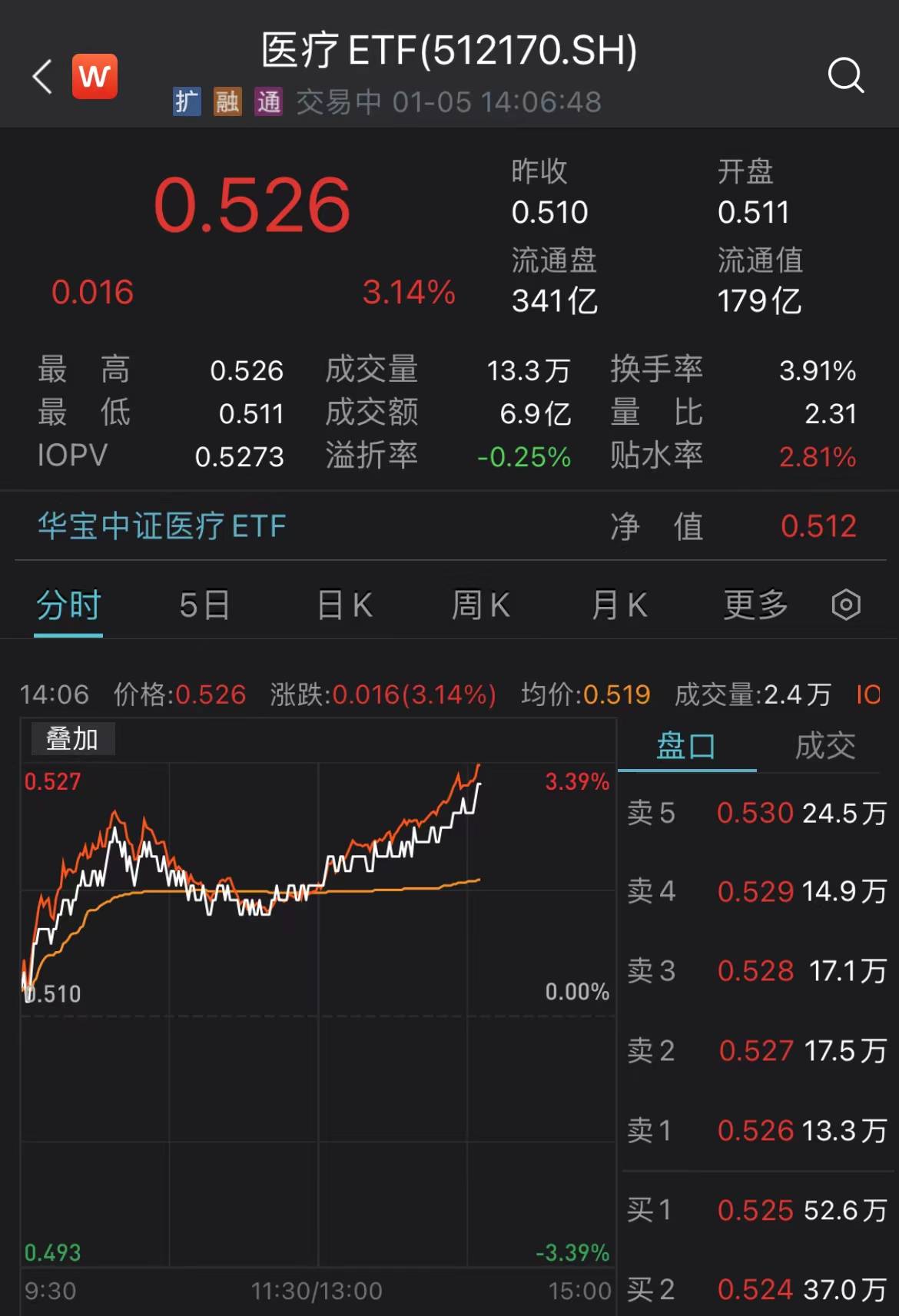Expand the 周K weekly chart option

tap(479, 606)
